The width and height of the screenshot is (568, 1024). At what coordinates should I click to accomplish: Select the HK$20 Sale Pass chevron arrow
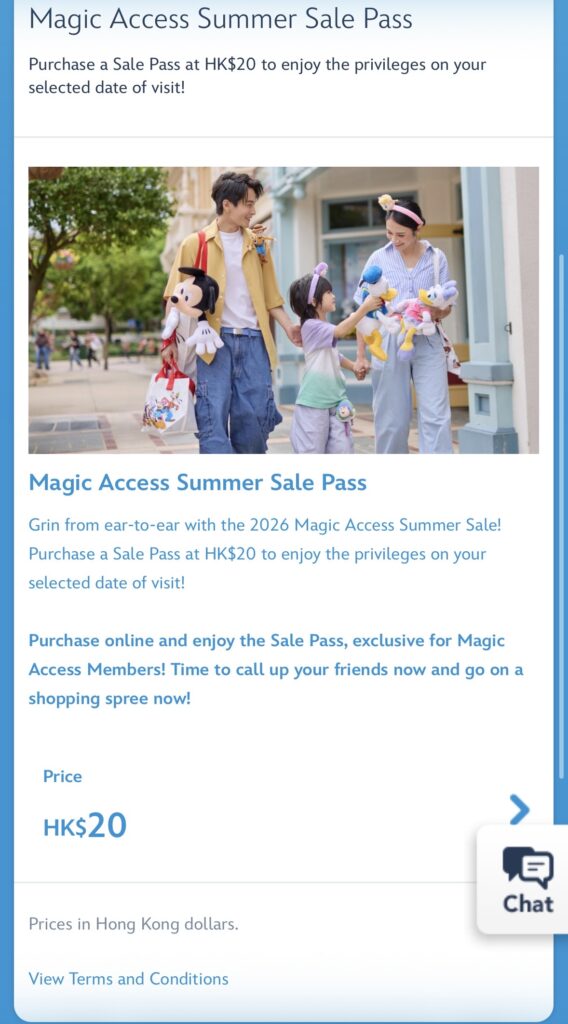tap(519, 810)
